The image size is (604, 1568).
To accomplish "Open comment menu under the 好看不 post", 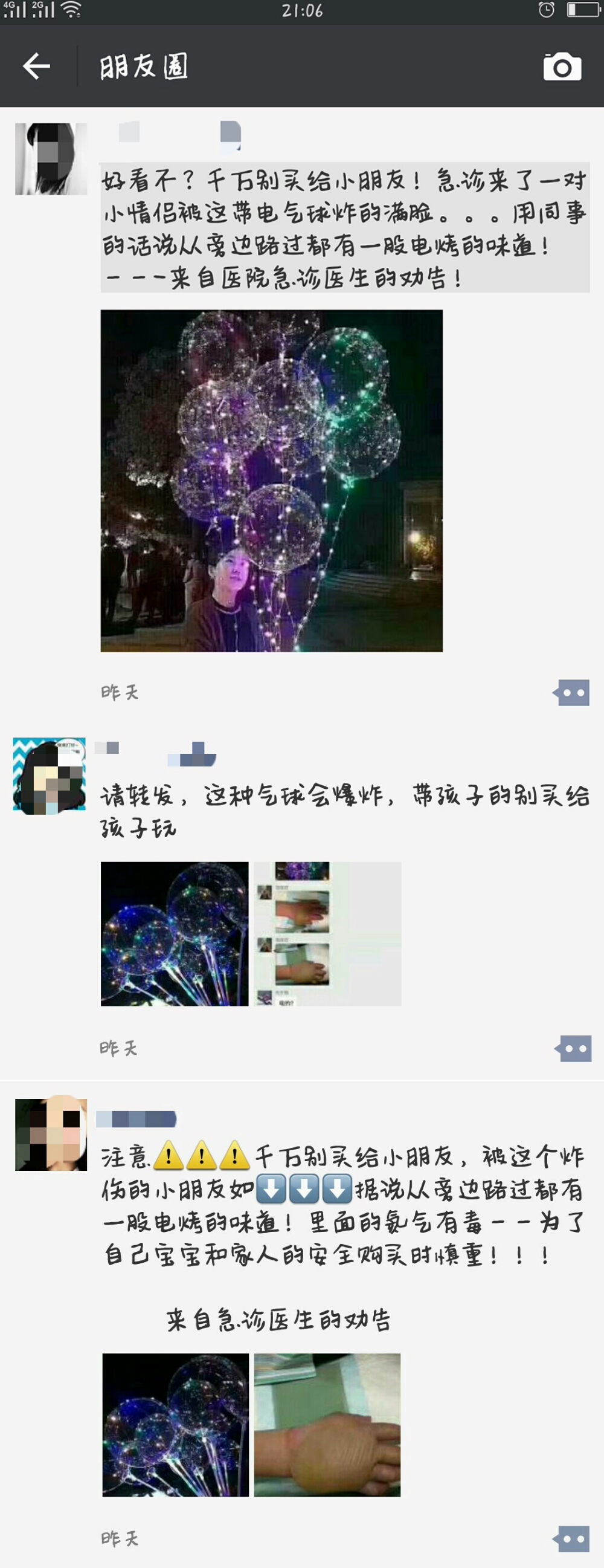I will (x=572, y=693).
